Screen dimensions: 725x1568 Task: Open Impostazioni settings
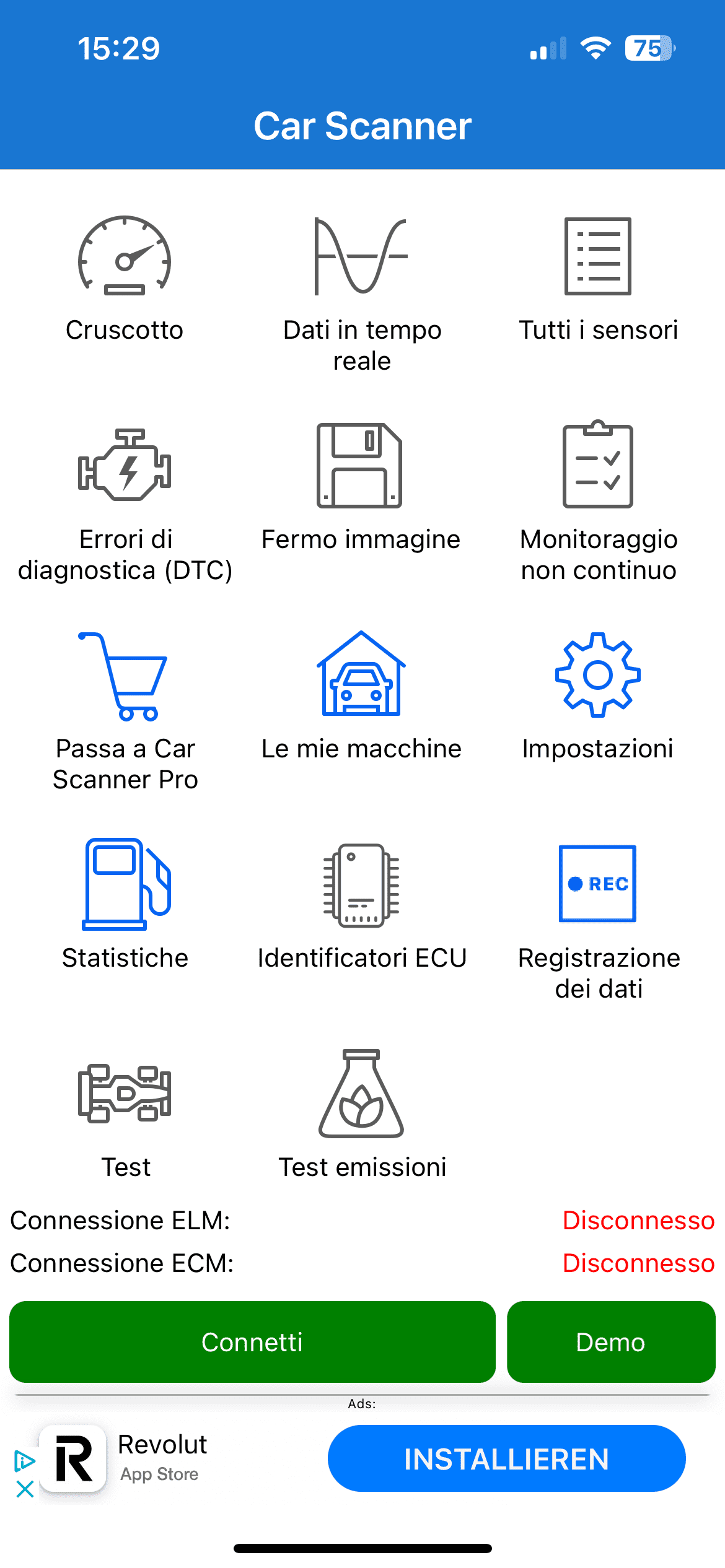pos(598,697)
